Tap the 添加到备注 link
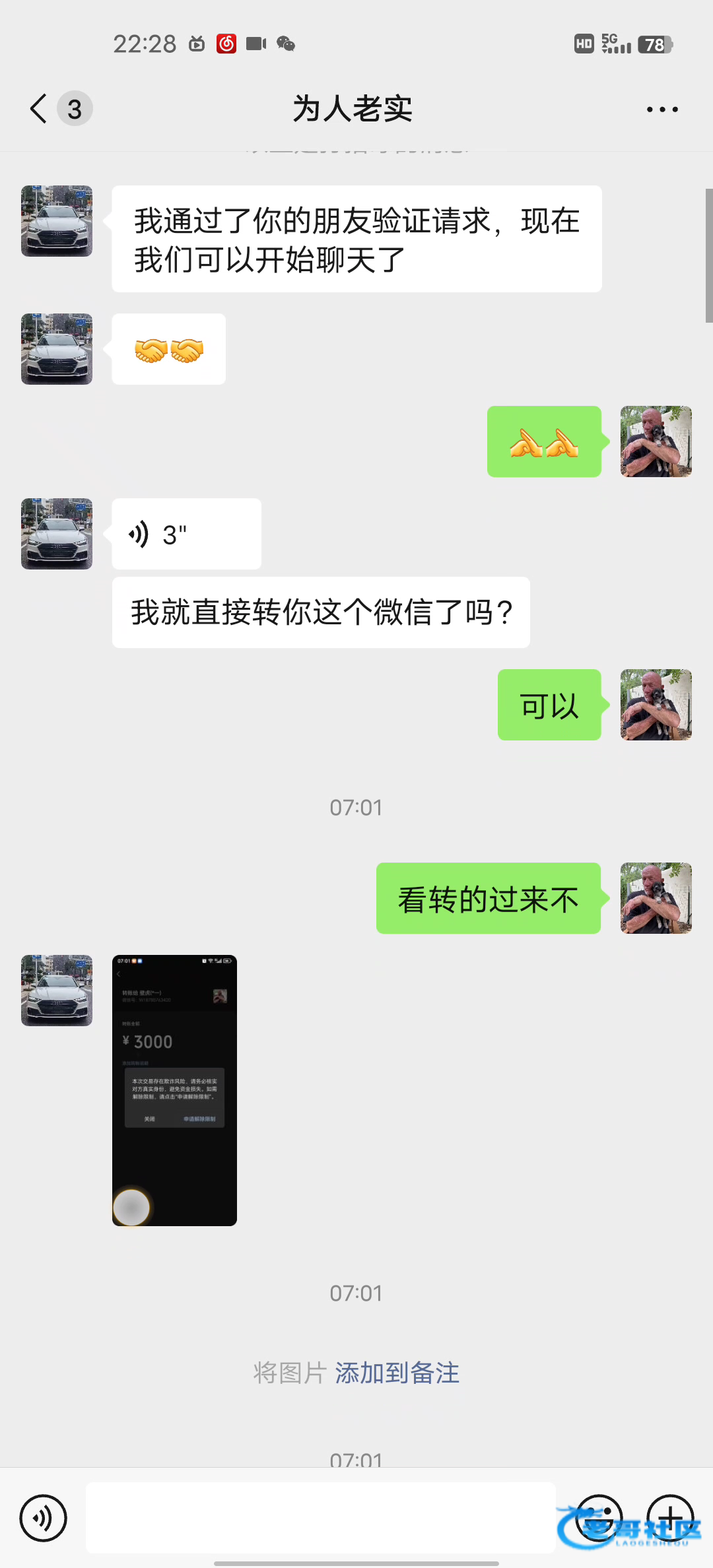713x1568 pixels. click(x=397, y=1373)
